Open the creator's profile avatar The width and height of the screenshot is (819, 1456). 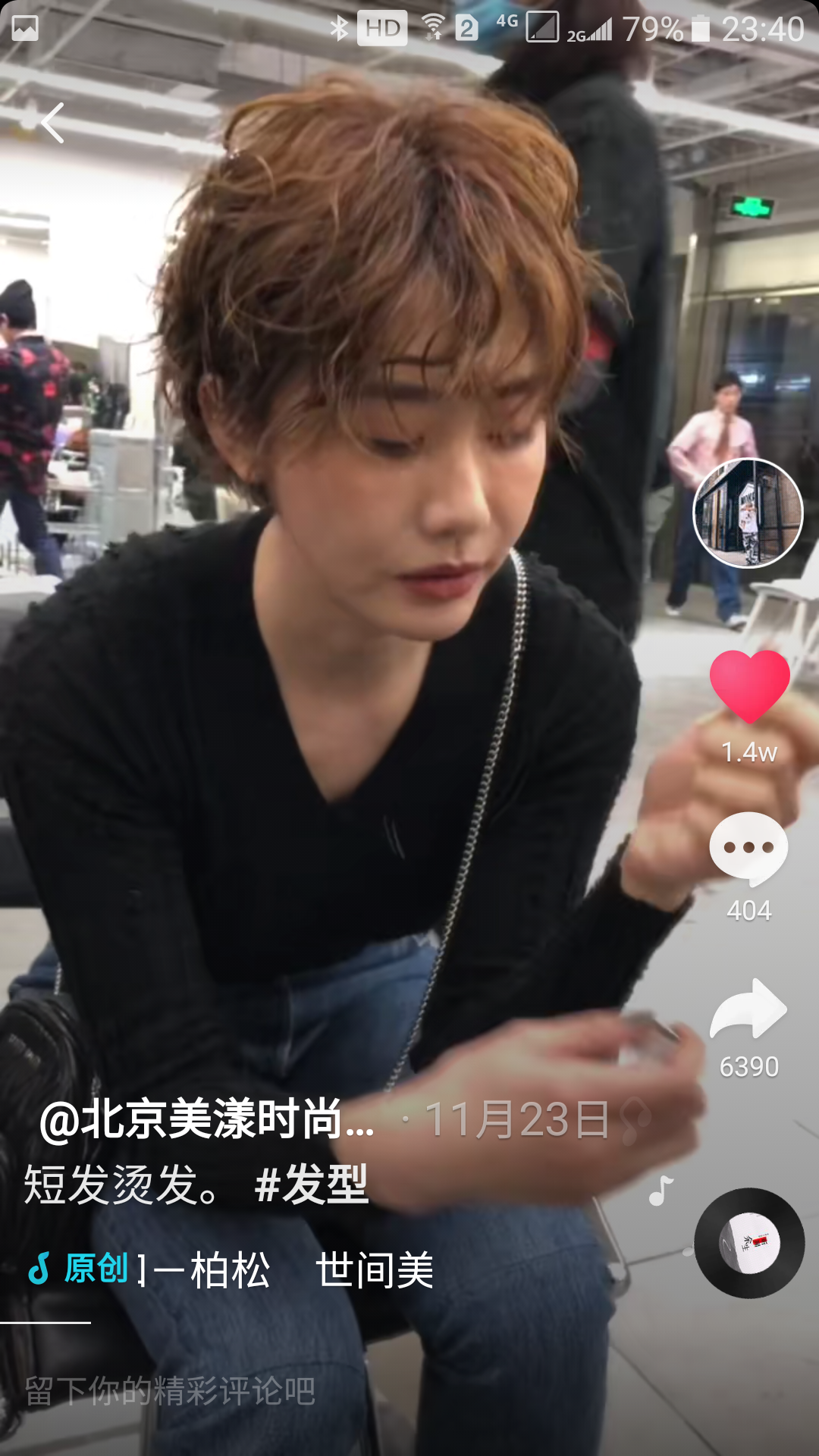click(x=748, y=513)
